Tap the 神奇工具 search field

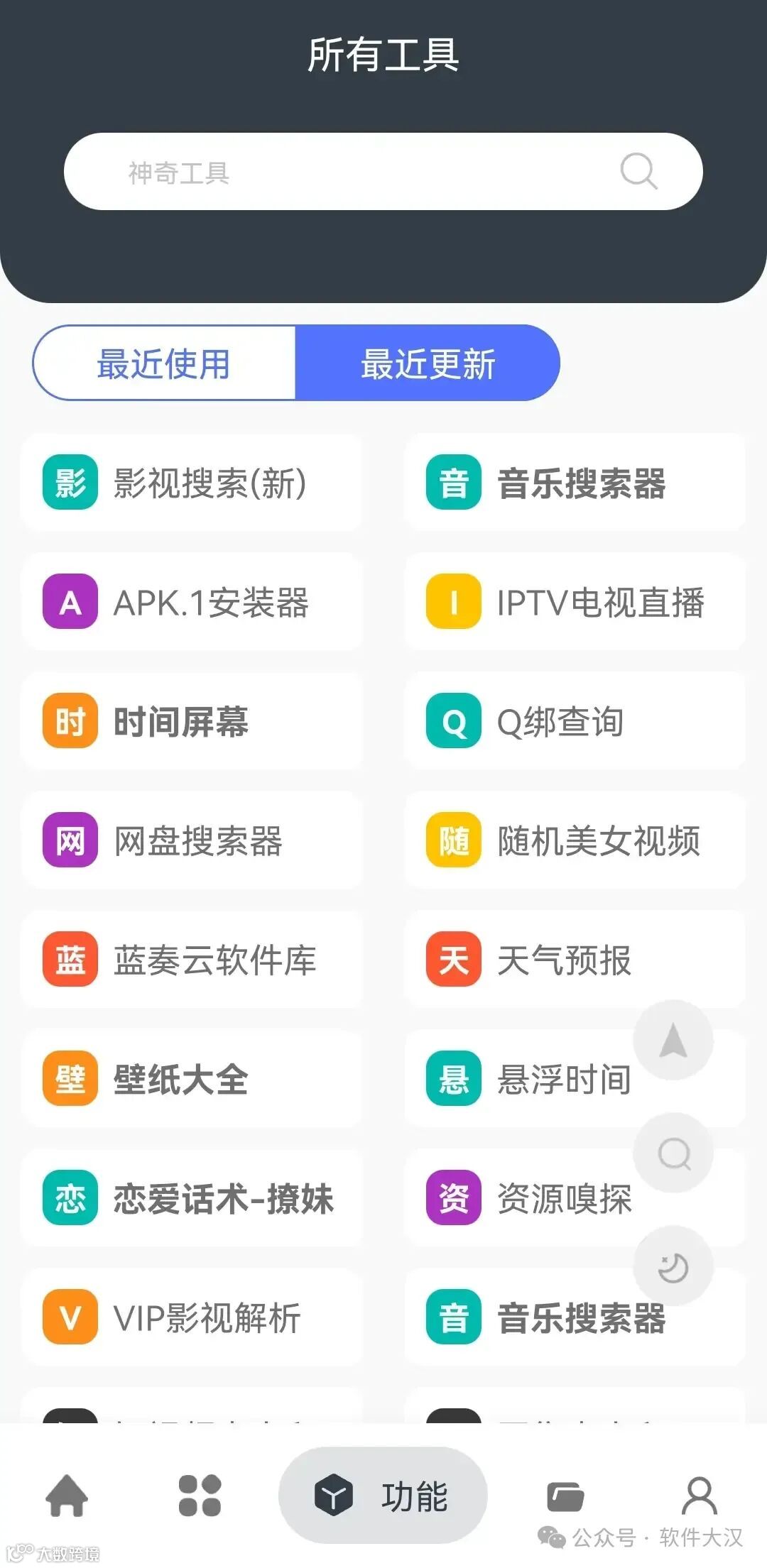(x=383, y=171)
